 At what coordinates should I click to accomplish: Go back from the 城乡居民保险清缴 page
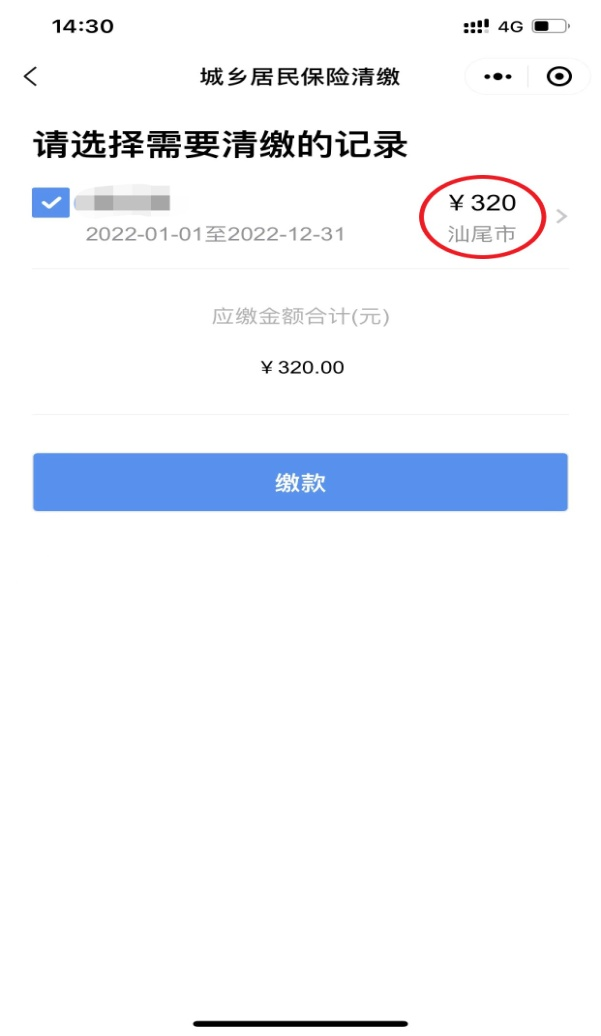(x=31, y=77)
